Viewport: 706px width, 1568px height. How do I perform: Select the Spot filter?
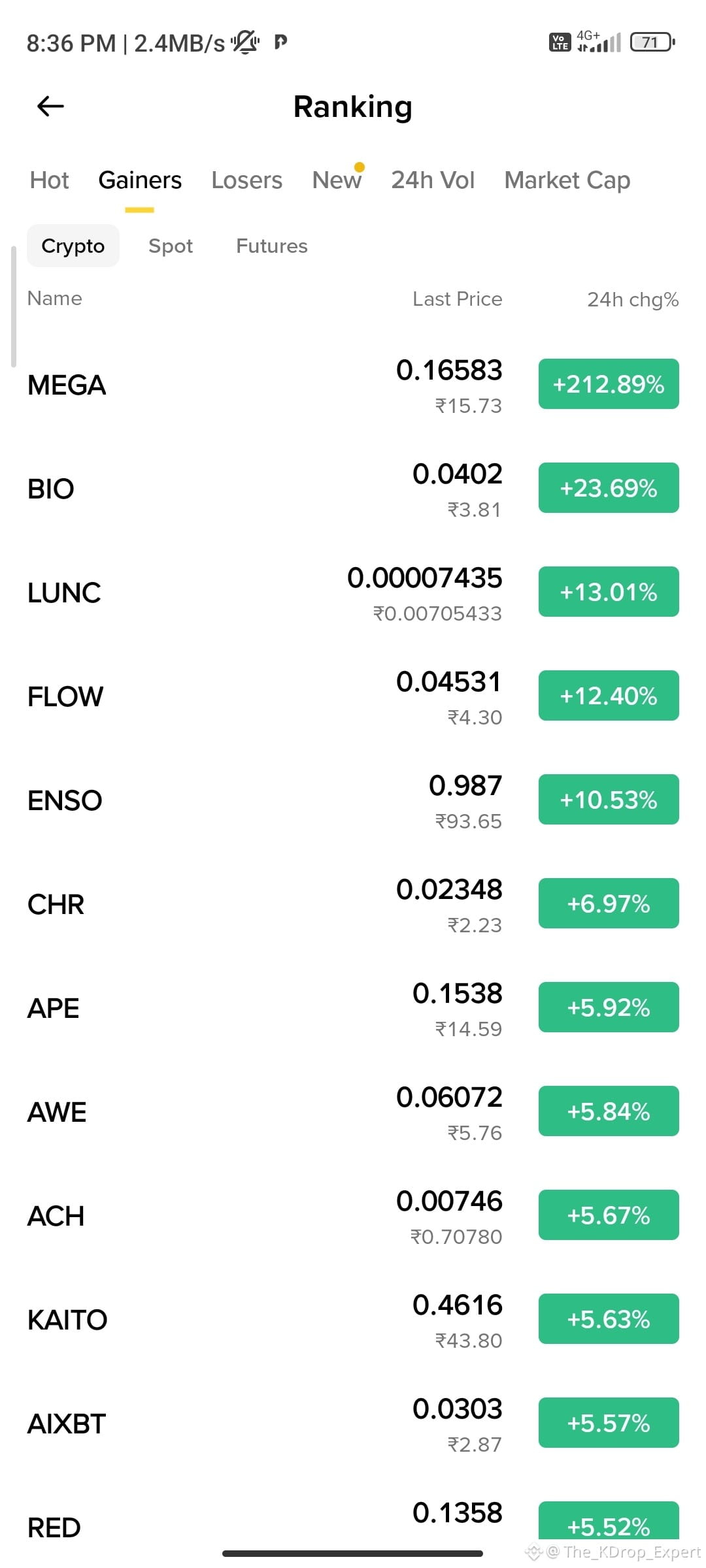click(x=171, y=246)
